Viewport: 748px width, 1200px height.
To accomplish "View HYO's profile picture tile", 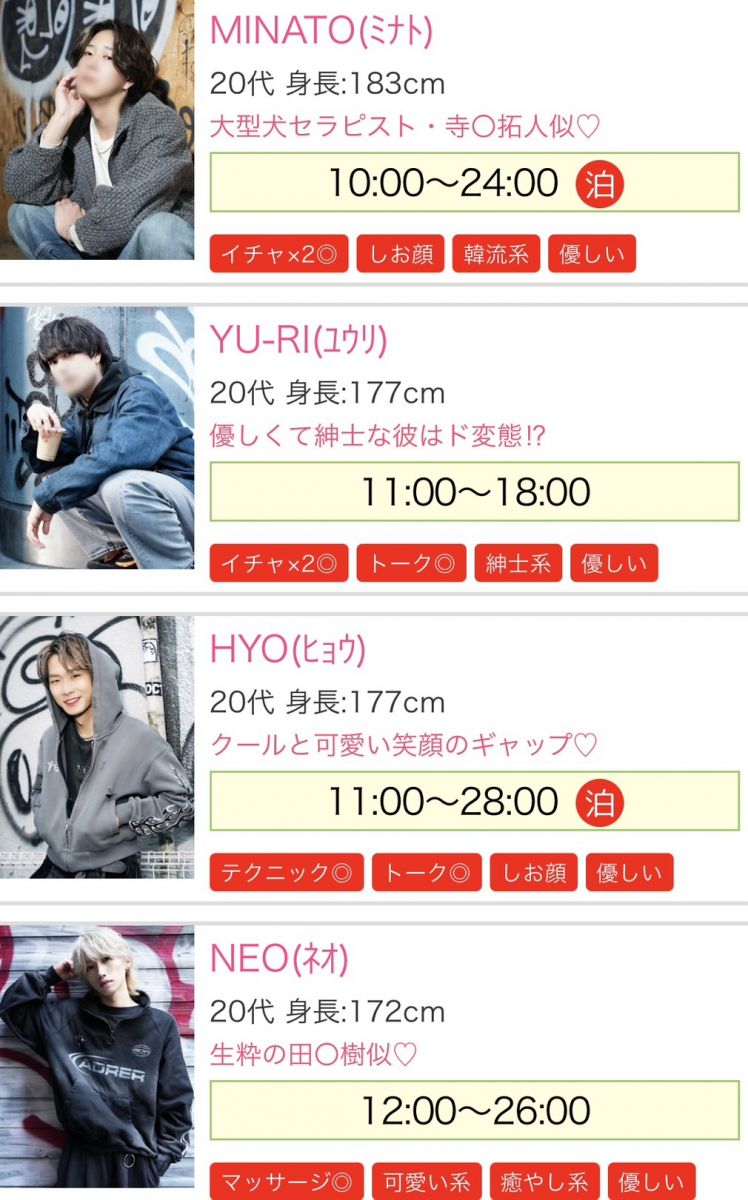I will click(x=97, y=747).
